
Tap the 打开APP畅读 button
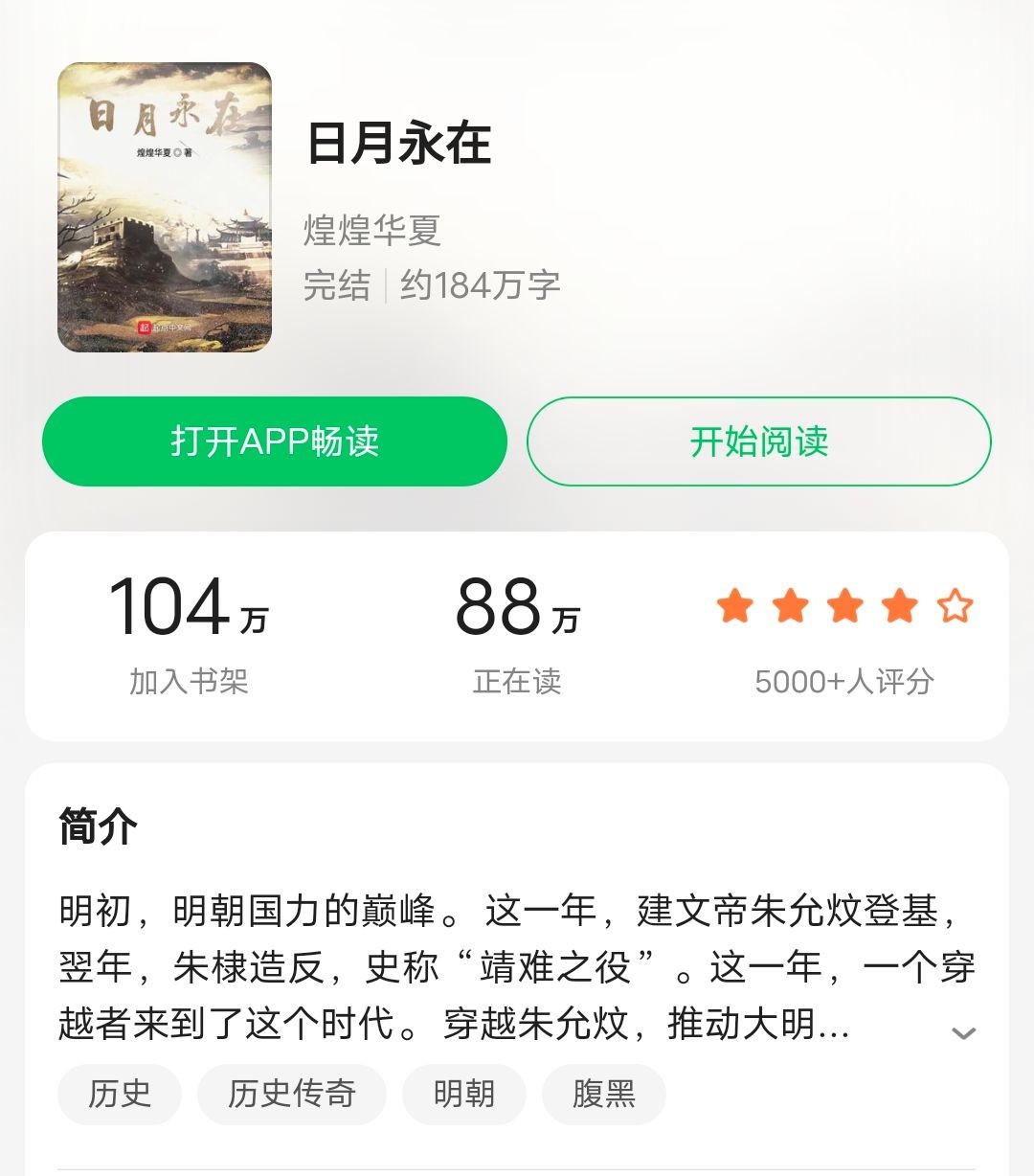(x=275, y=441)
